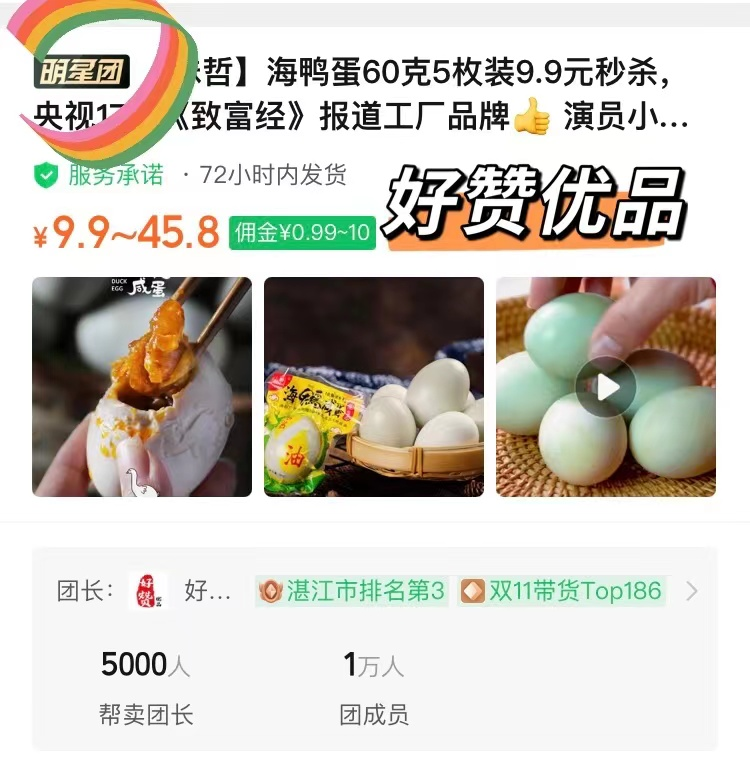This screenshot has width=750, height=771.
Task: Open the 团长 details chevron
Action: 692,591
